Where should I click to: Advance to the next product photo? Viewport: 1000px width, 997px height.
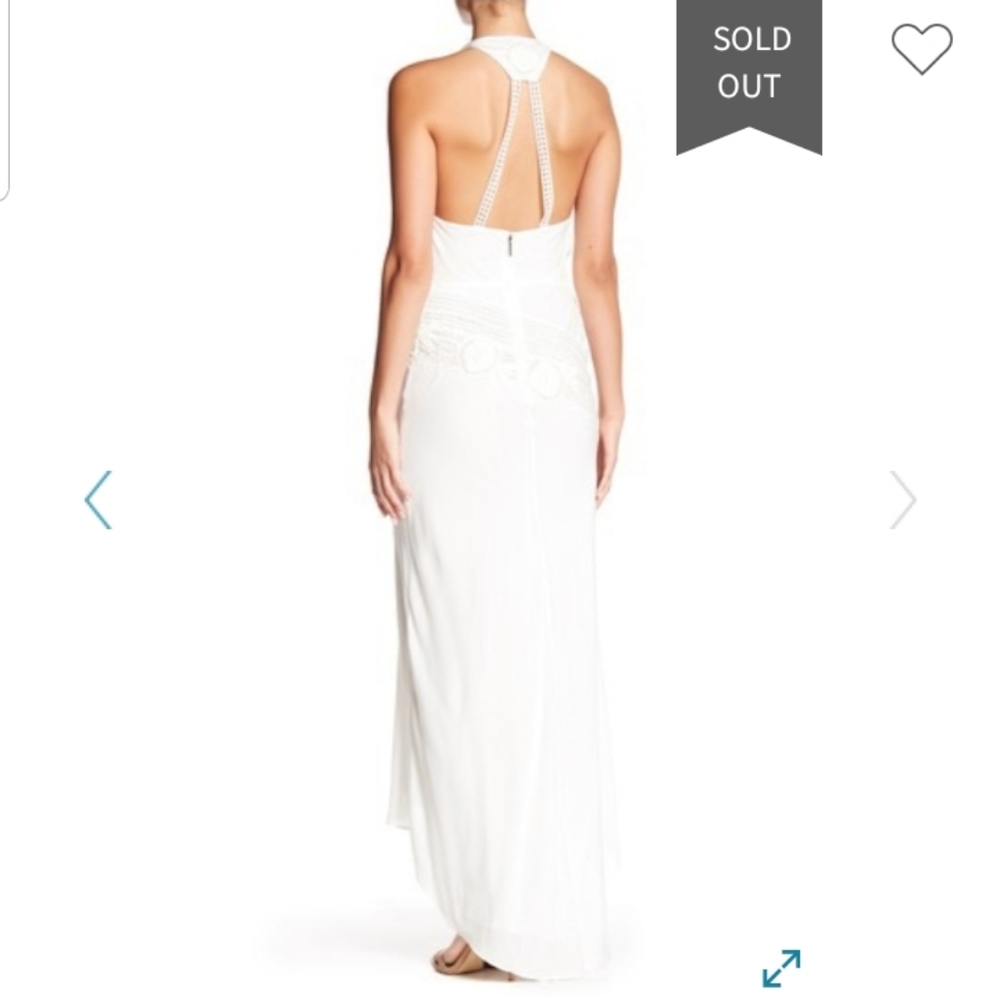coord(902,499)
